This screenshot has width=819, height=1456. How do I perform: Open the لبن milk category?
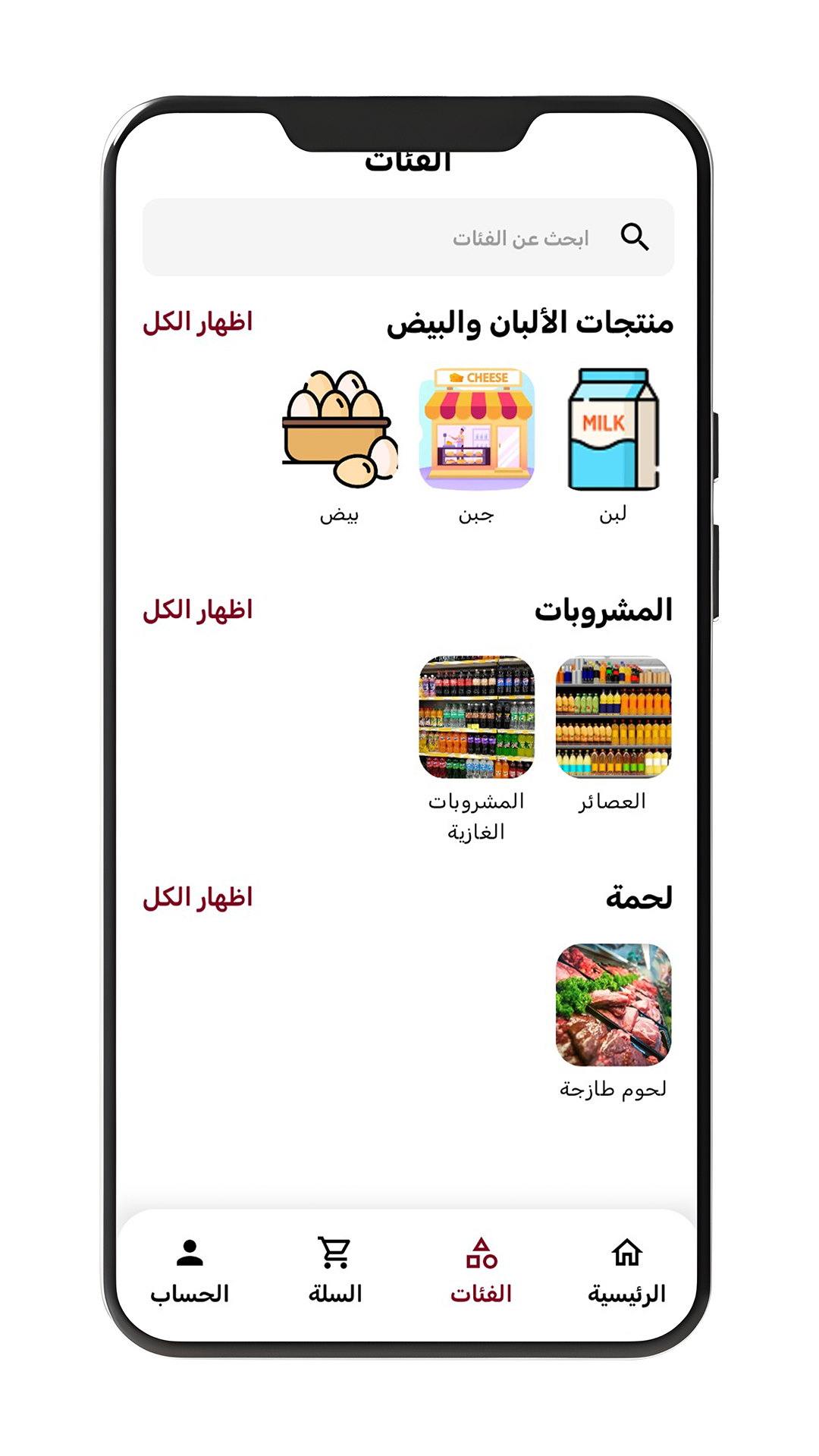[x=613, y=430]
